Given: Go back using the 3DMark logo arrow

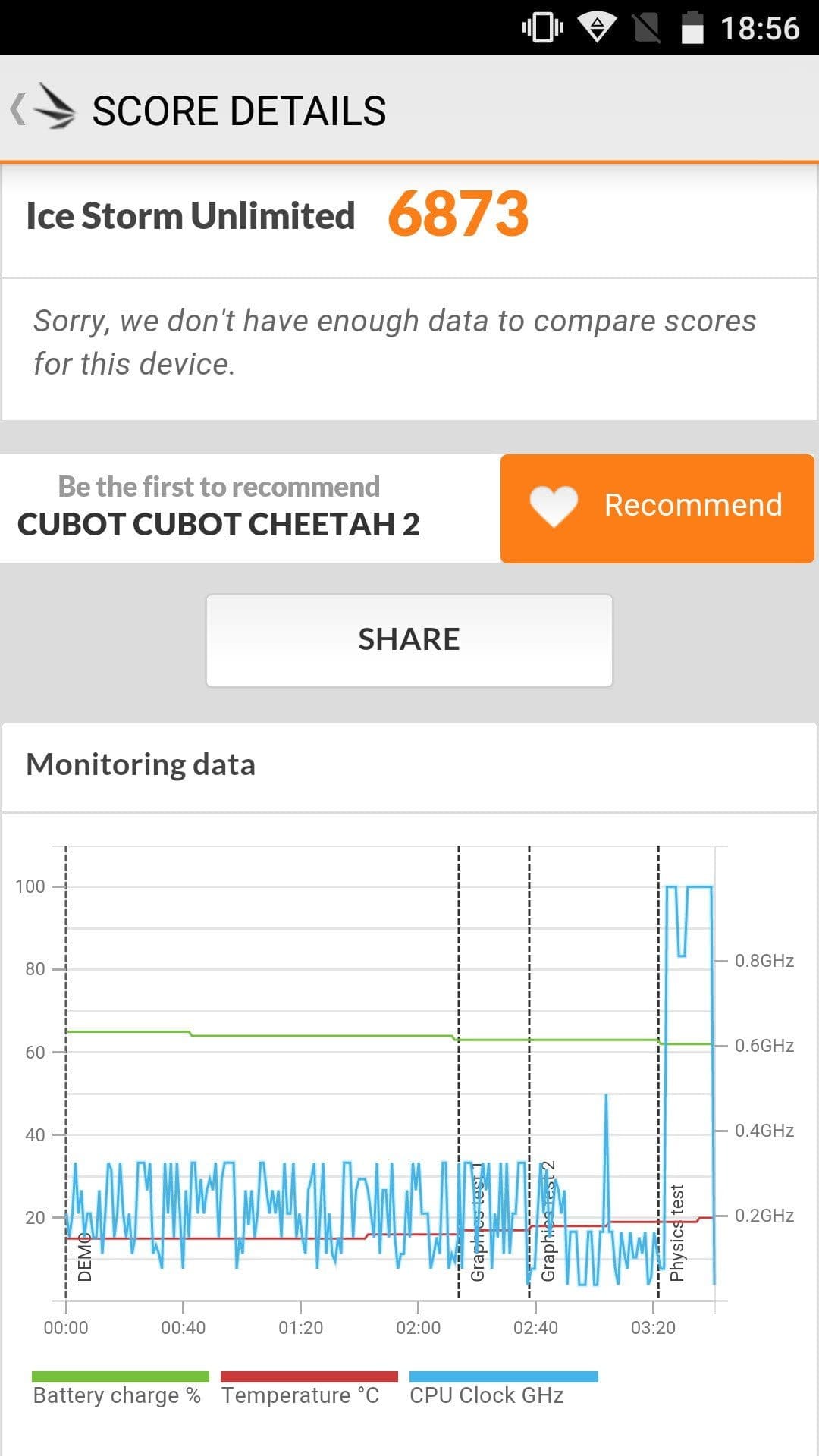Looking at the screenshot, I should pos(44,108).
